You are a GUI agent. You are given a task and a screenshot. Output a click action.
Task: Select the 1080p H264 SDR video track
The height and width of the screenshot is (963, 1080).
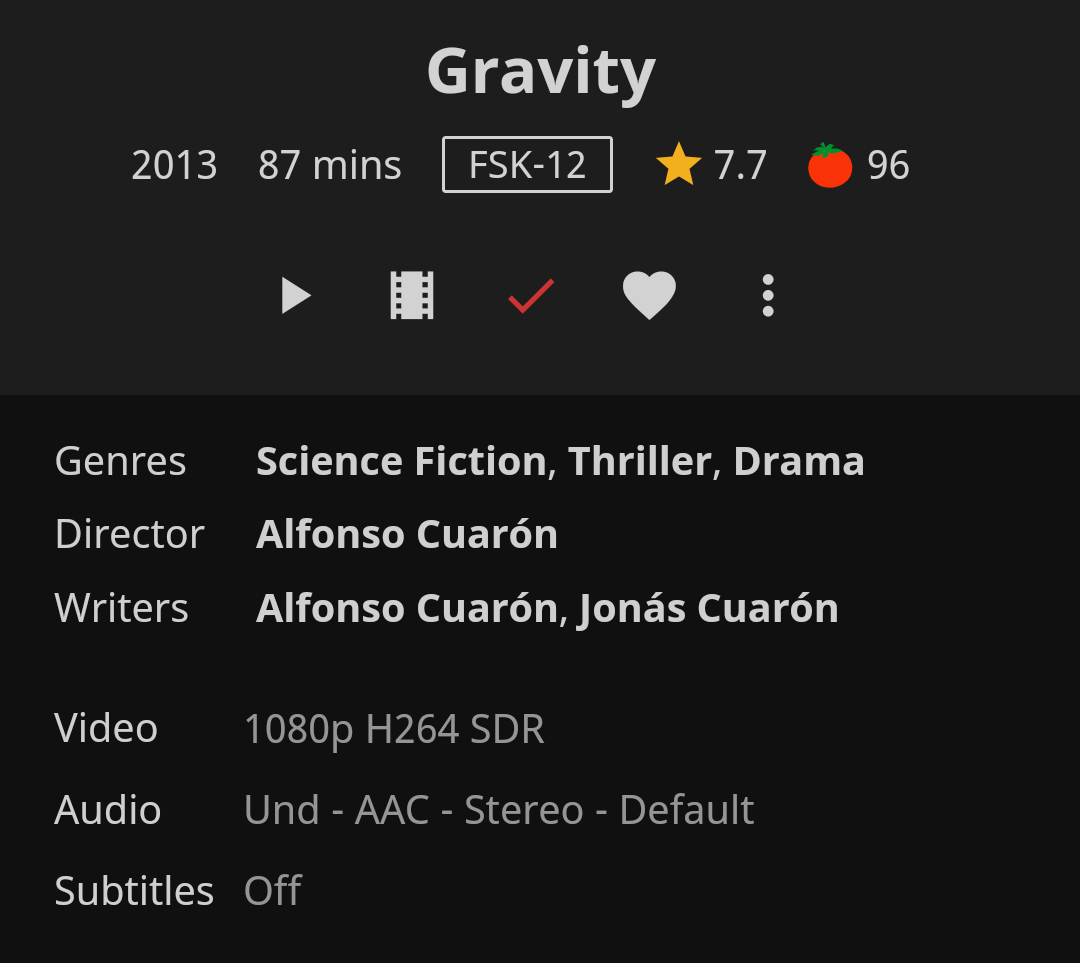394,729
